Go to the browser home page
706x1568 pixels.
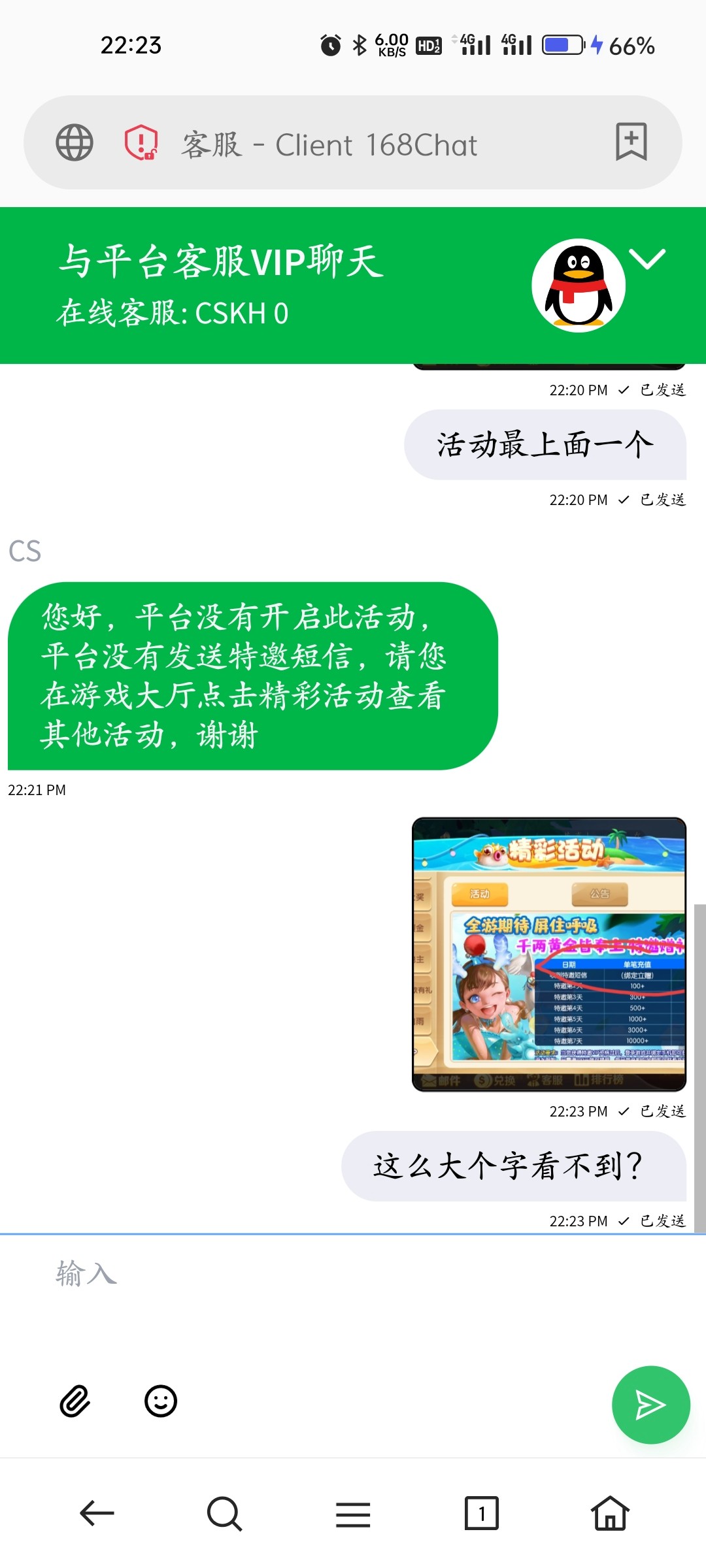pyautogui.click(x=609, y=1513)
